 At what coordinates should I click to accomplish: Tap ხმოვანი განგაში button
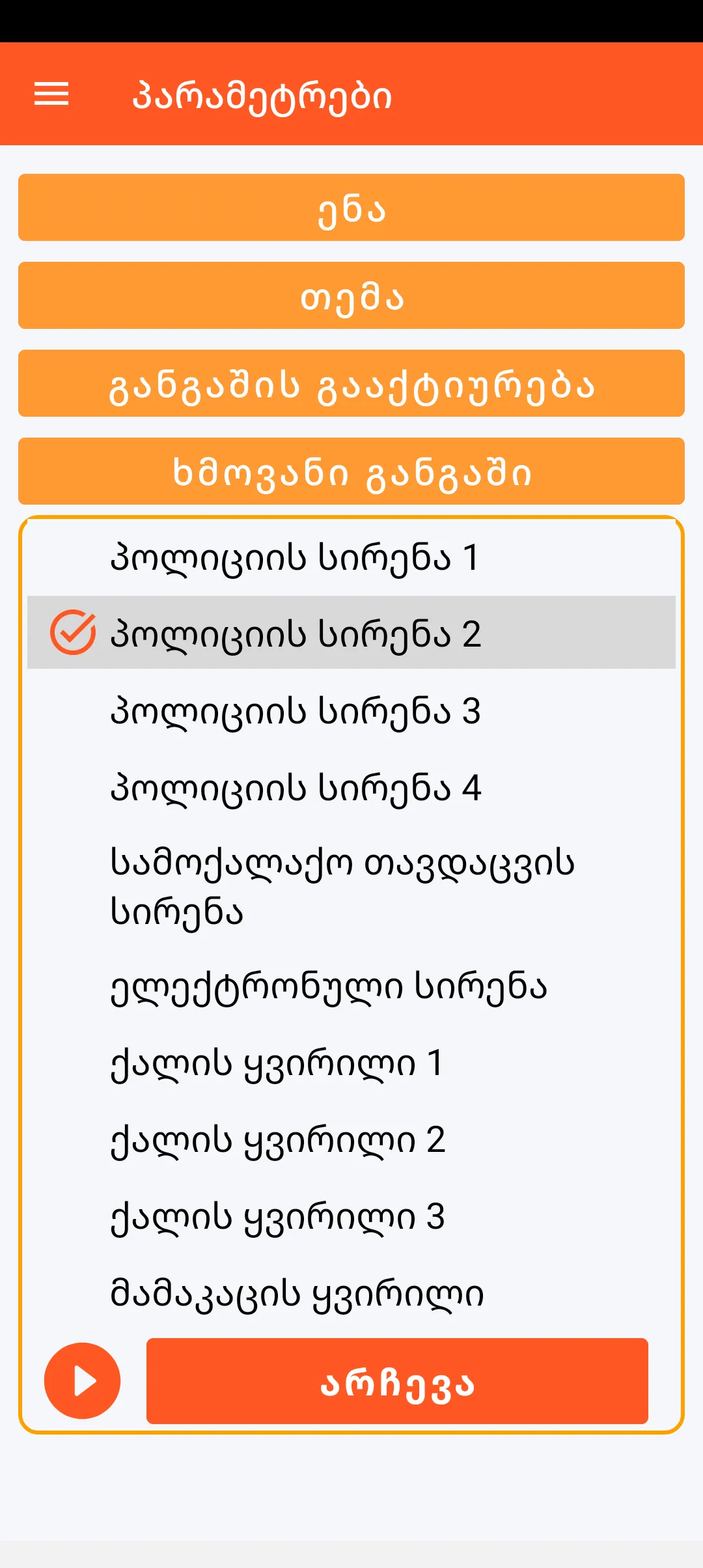tap(351, 471)
